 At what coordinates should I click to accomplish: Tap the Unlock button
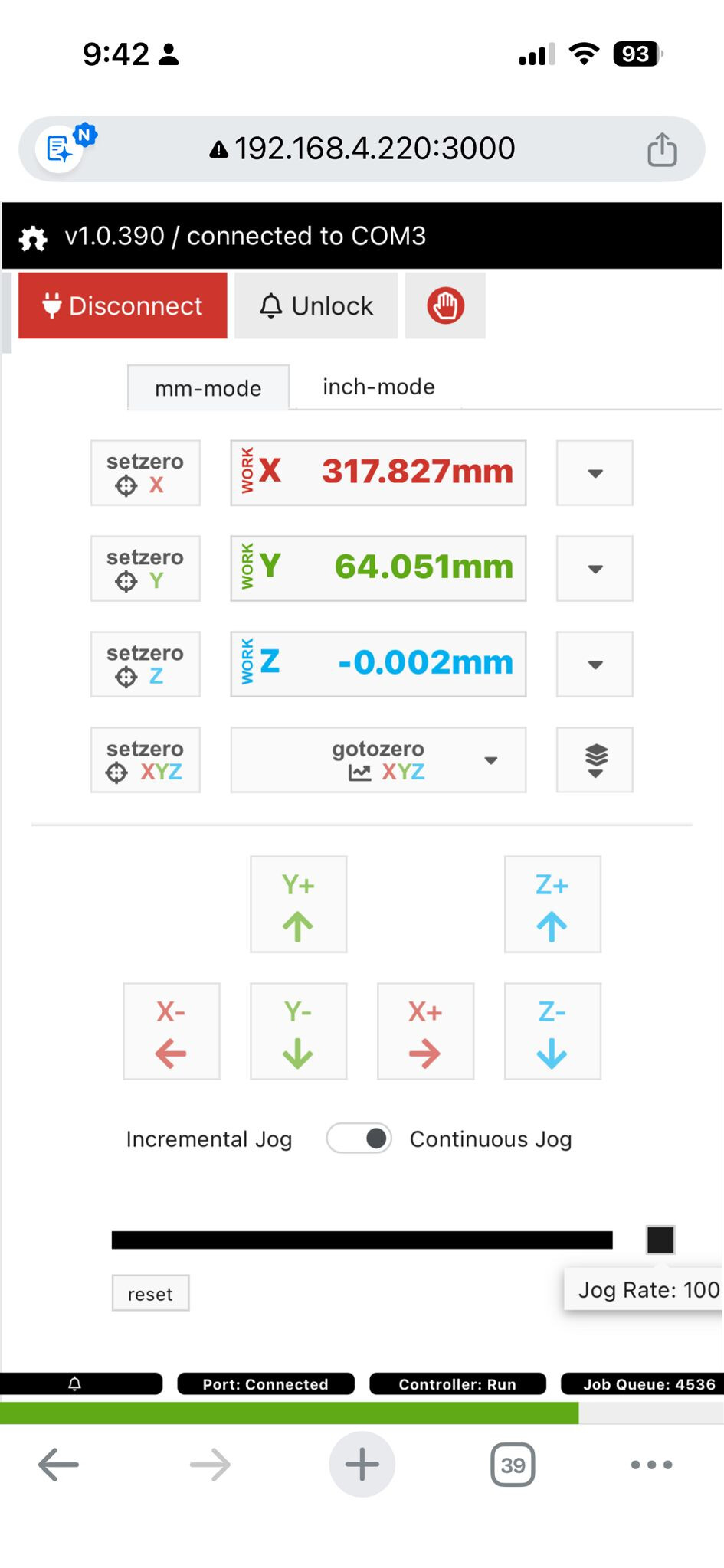316,305
